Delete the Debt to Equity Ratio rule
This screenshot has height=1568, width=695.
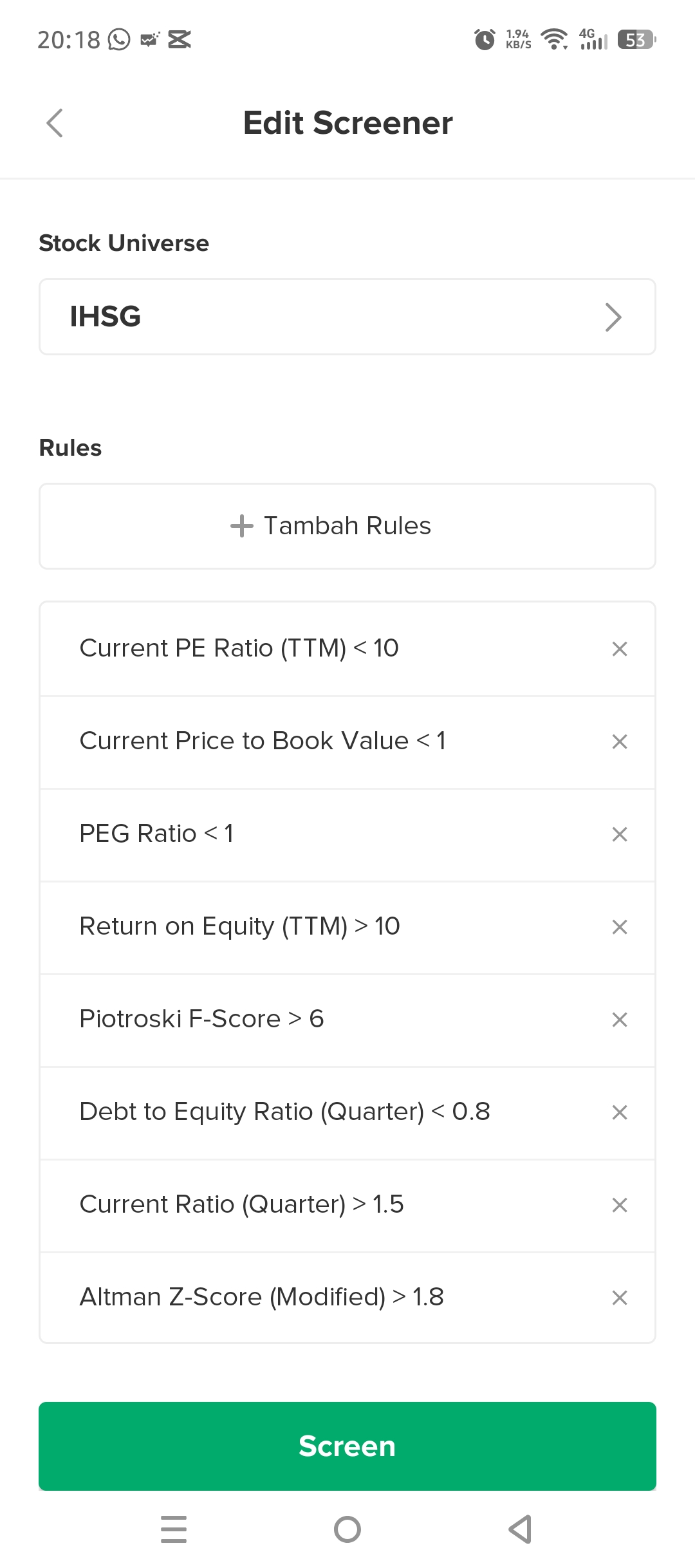(x=619, y=1112)
